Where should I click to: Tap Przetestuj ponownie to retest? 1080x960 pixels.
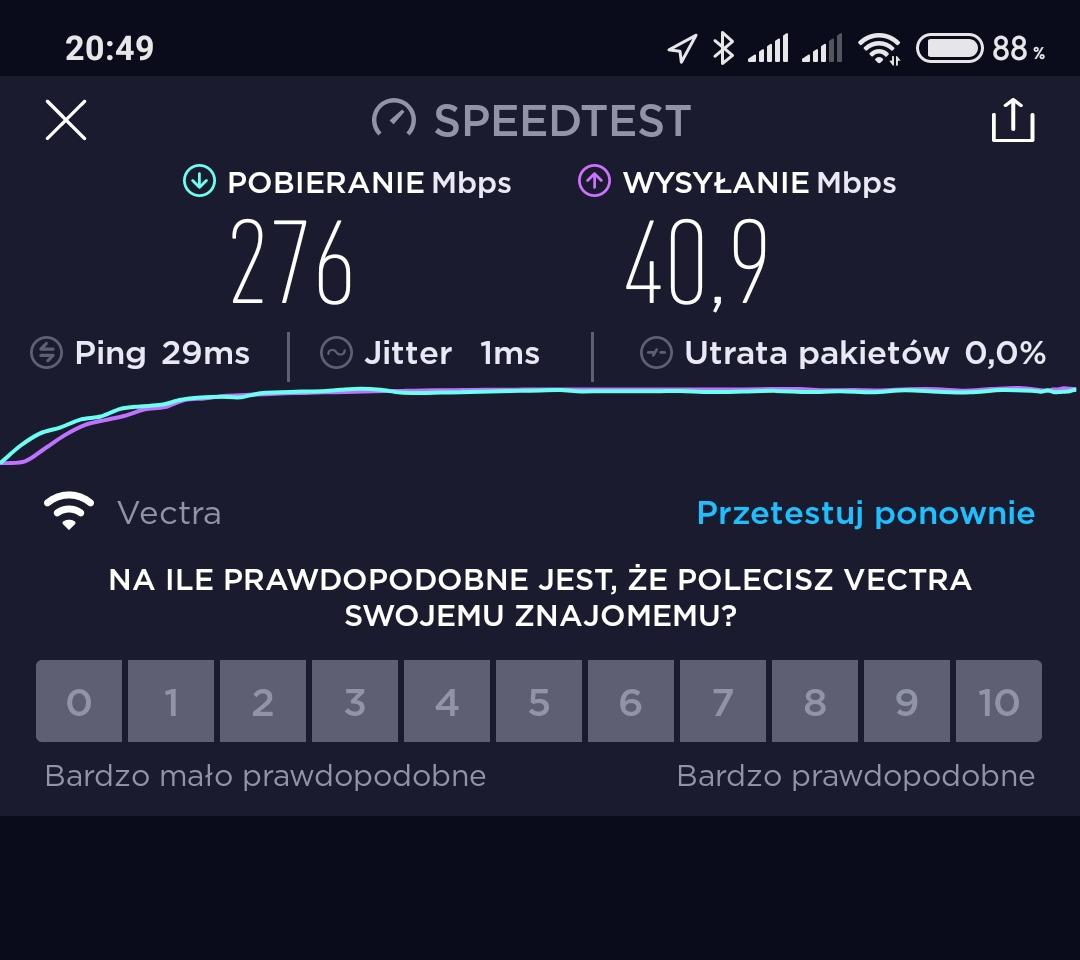pos(865,513)
